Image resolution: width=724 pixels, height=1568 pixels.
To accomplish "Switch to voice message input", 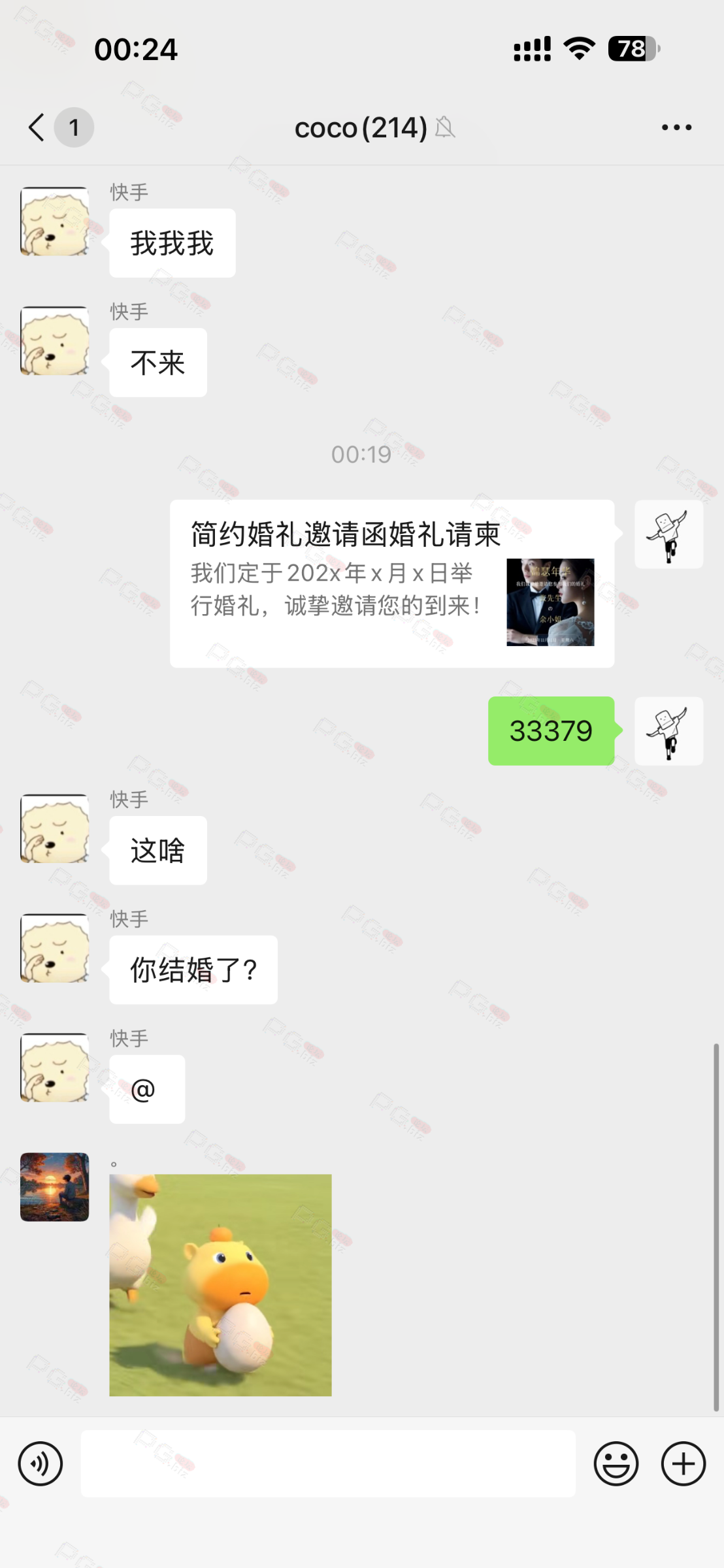I will point(41,1463).
